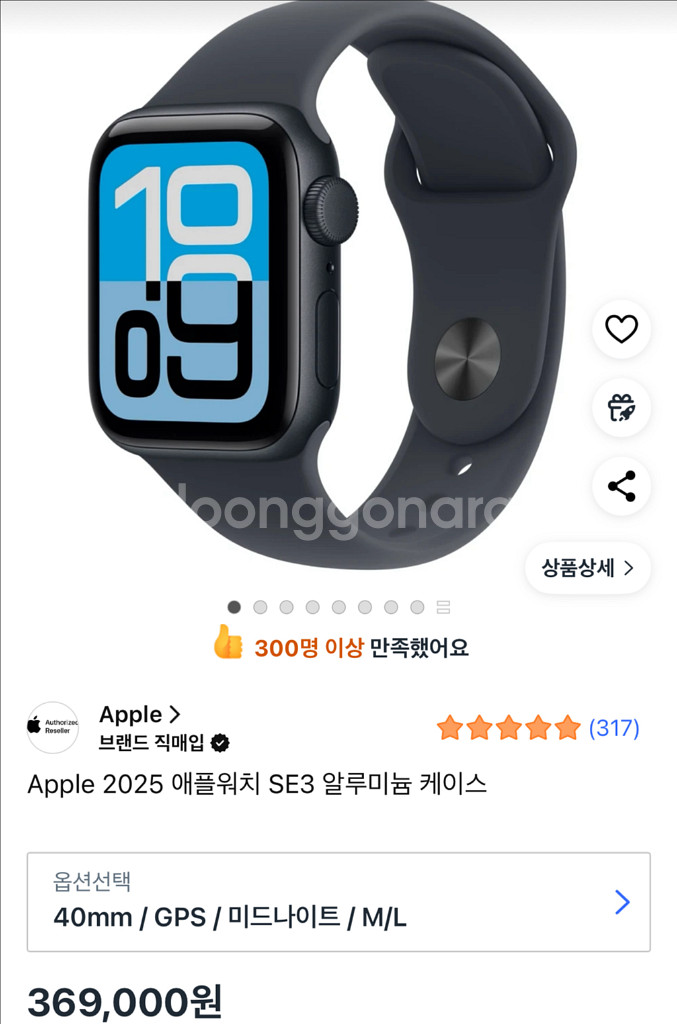Open the Apple brand store link
This screenshot has width=677, height=1024.
139,714
